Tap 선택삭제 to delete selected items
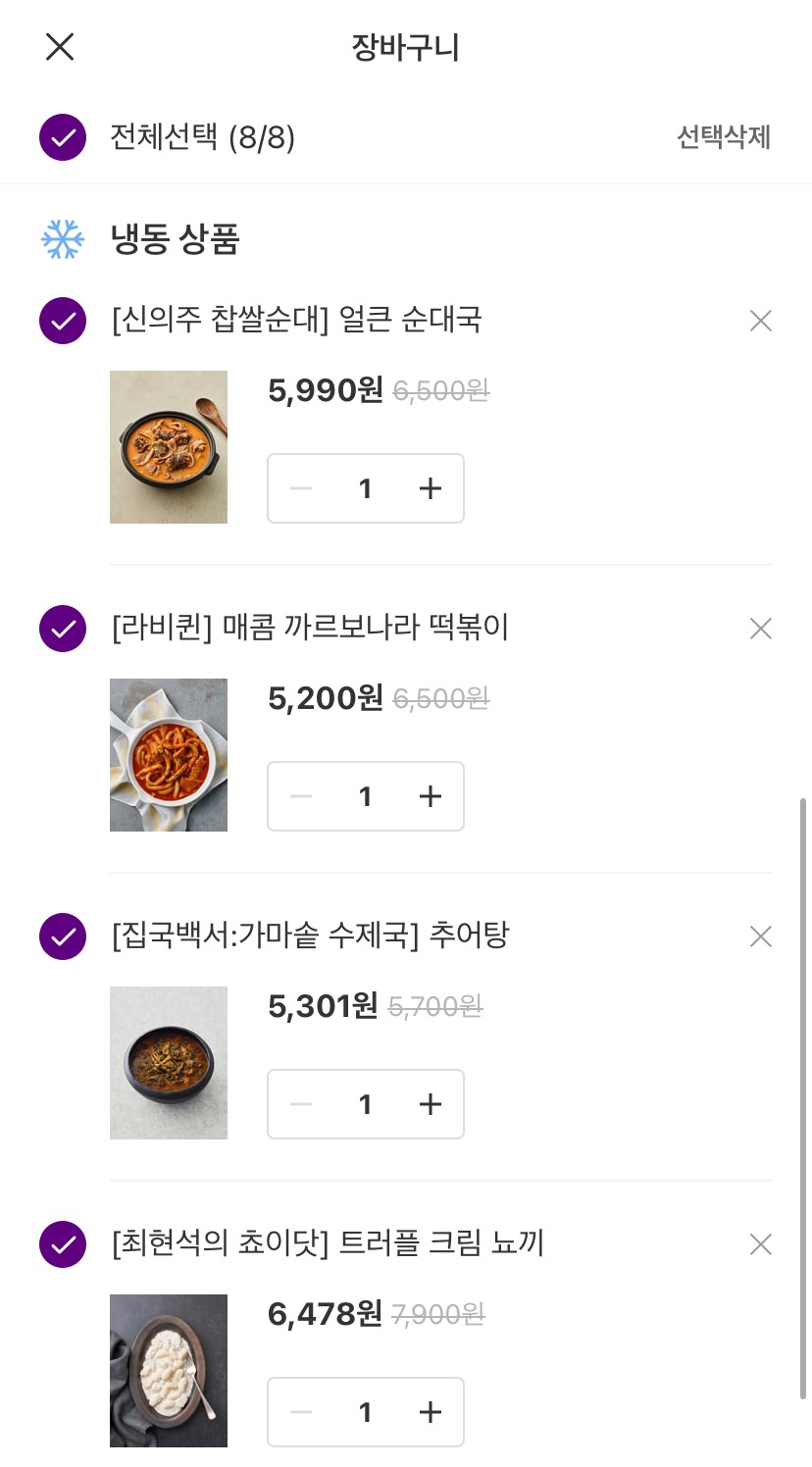Viewport: 812px width, 1467px height. click(724, 137)
